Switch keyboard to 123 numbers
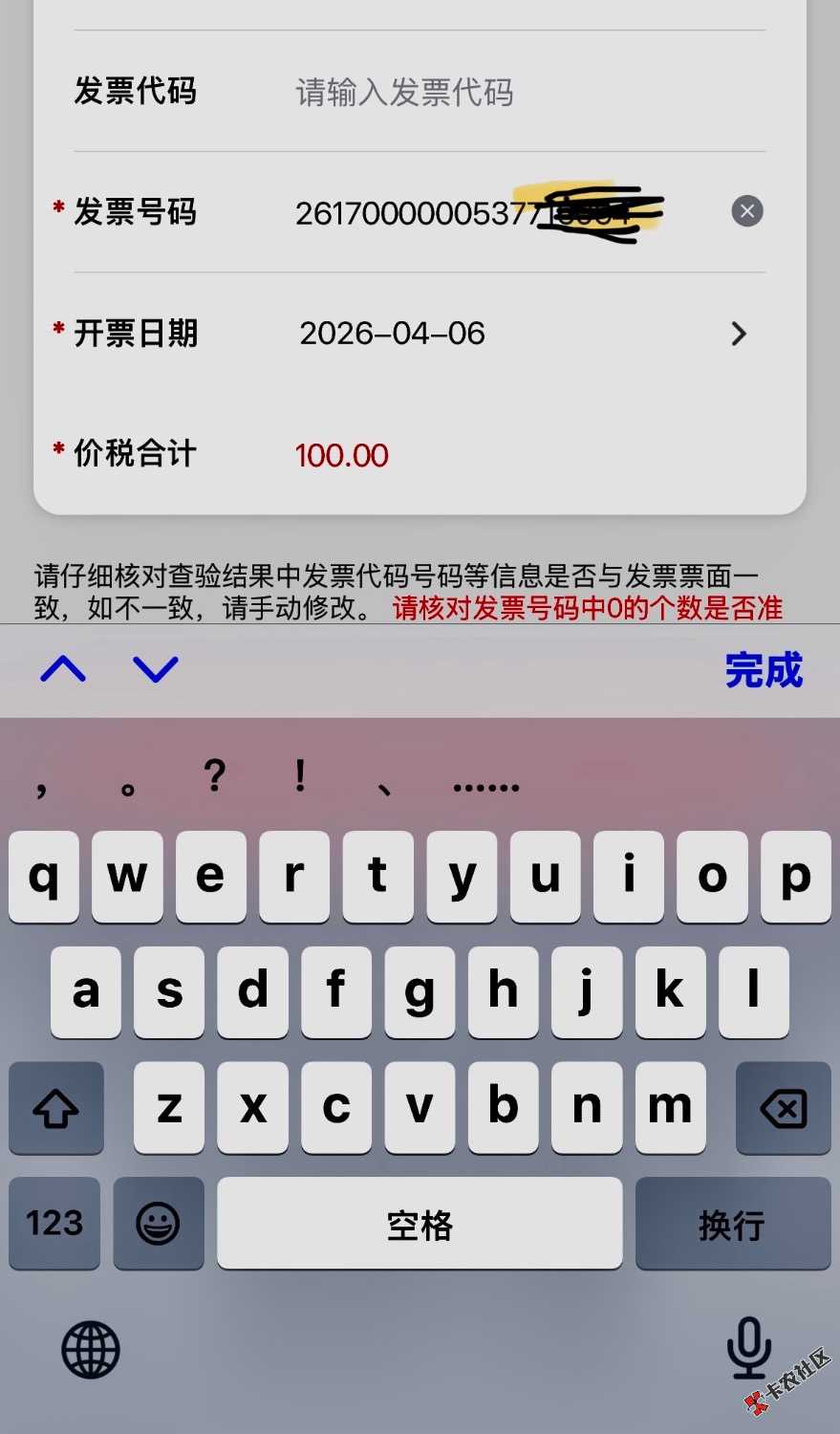Viewport: 840px width, 1434px height. click(x=54, y=1223)
